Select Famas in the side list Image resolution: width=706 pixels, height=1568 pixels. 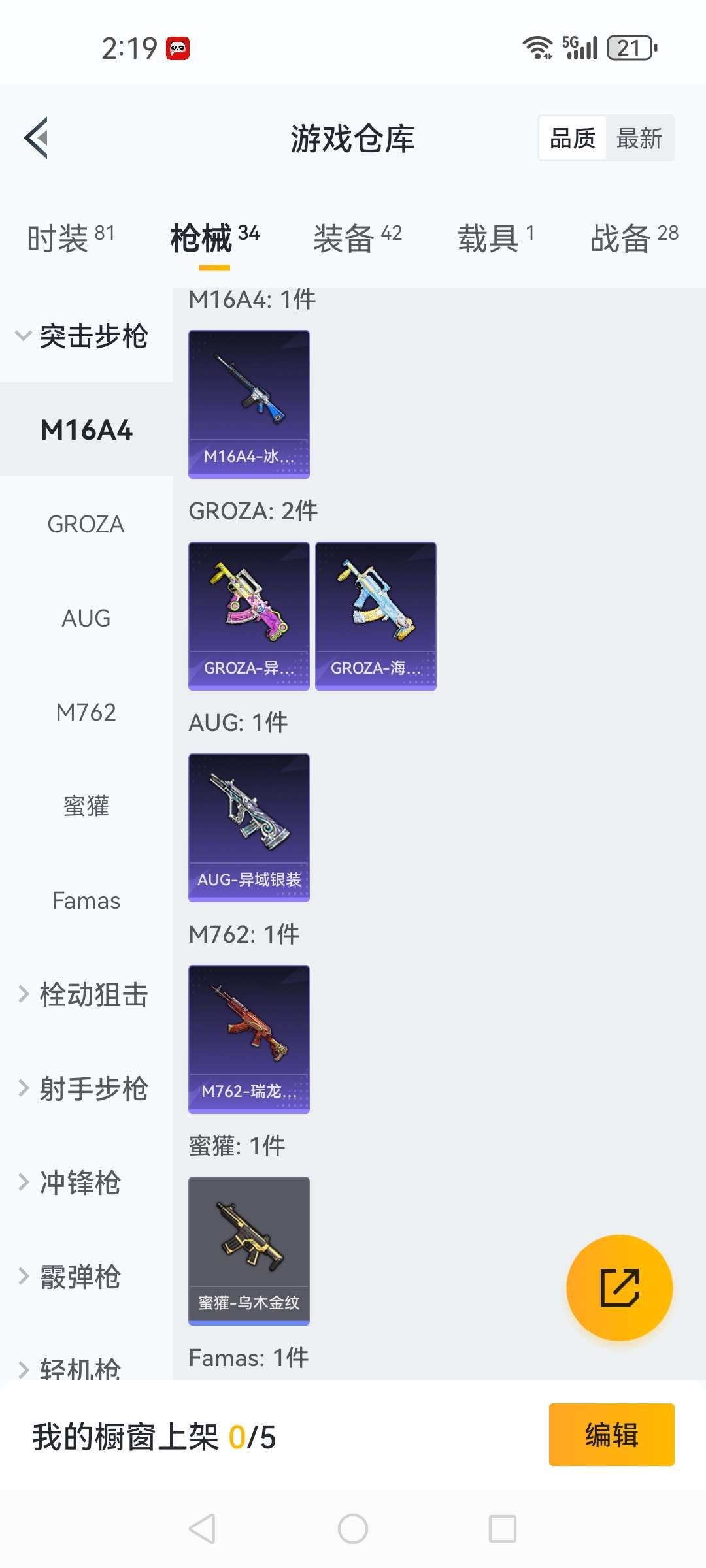click(x=86, y=900)
